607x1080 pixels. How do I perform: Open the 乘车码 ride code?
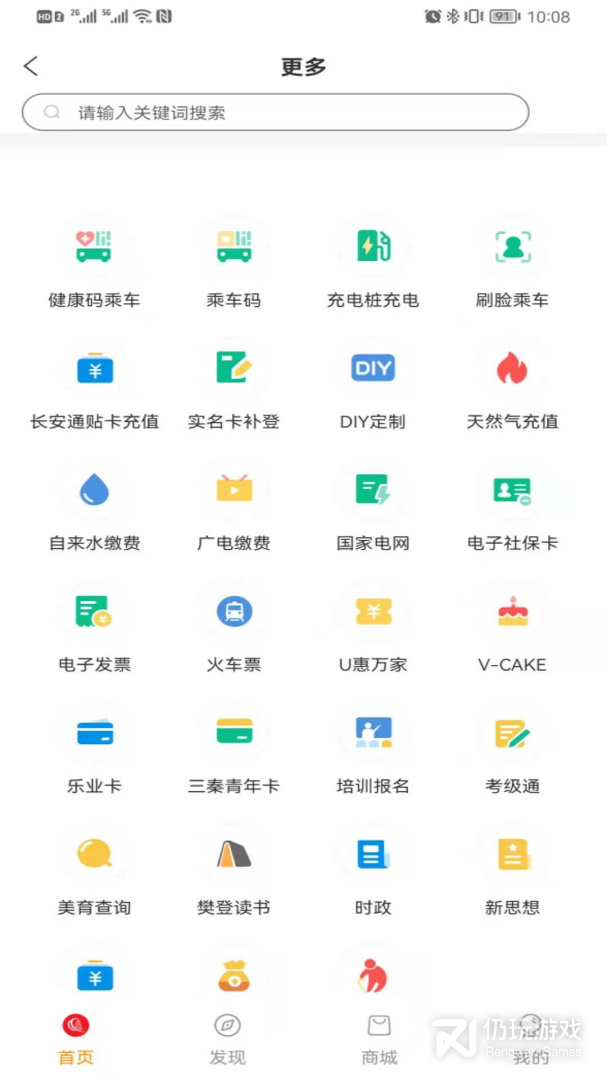pos(234,262)
